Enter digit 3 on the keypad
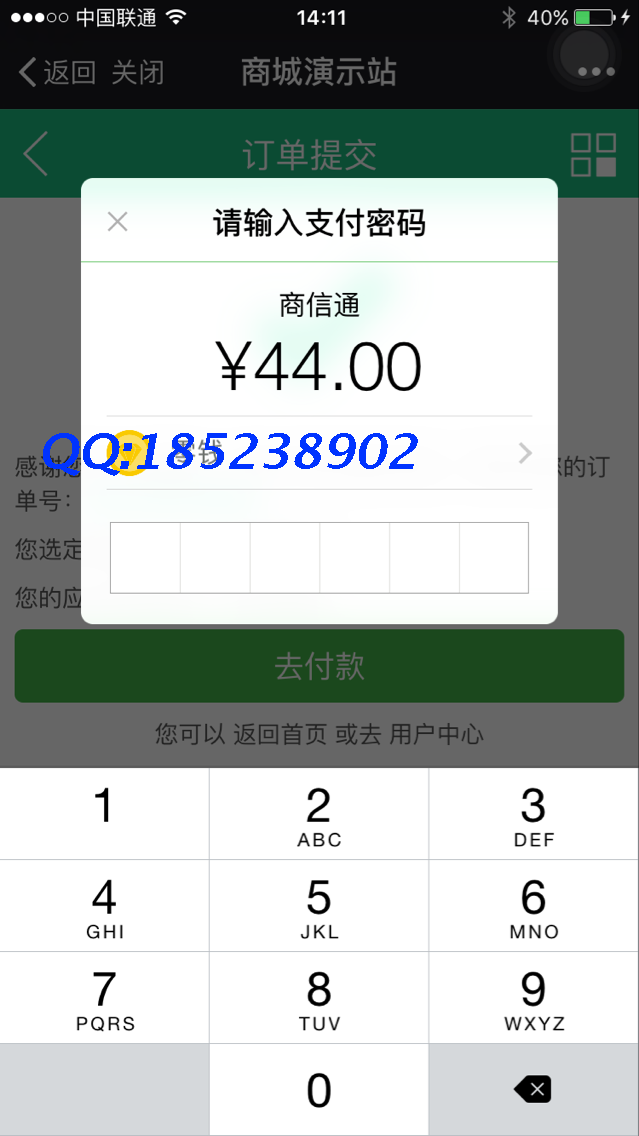The image size is (639, 1136). [x=534, y=813]
